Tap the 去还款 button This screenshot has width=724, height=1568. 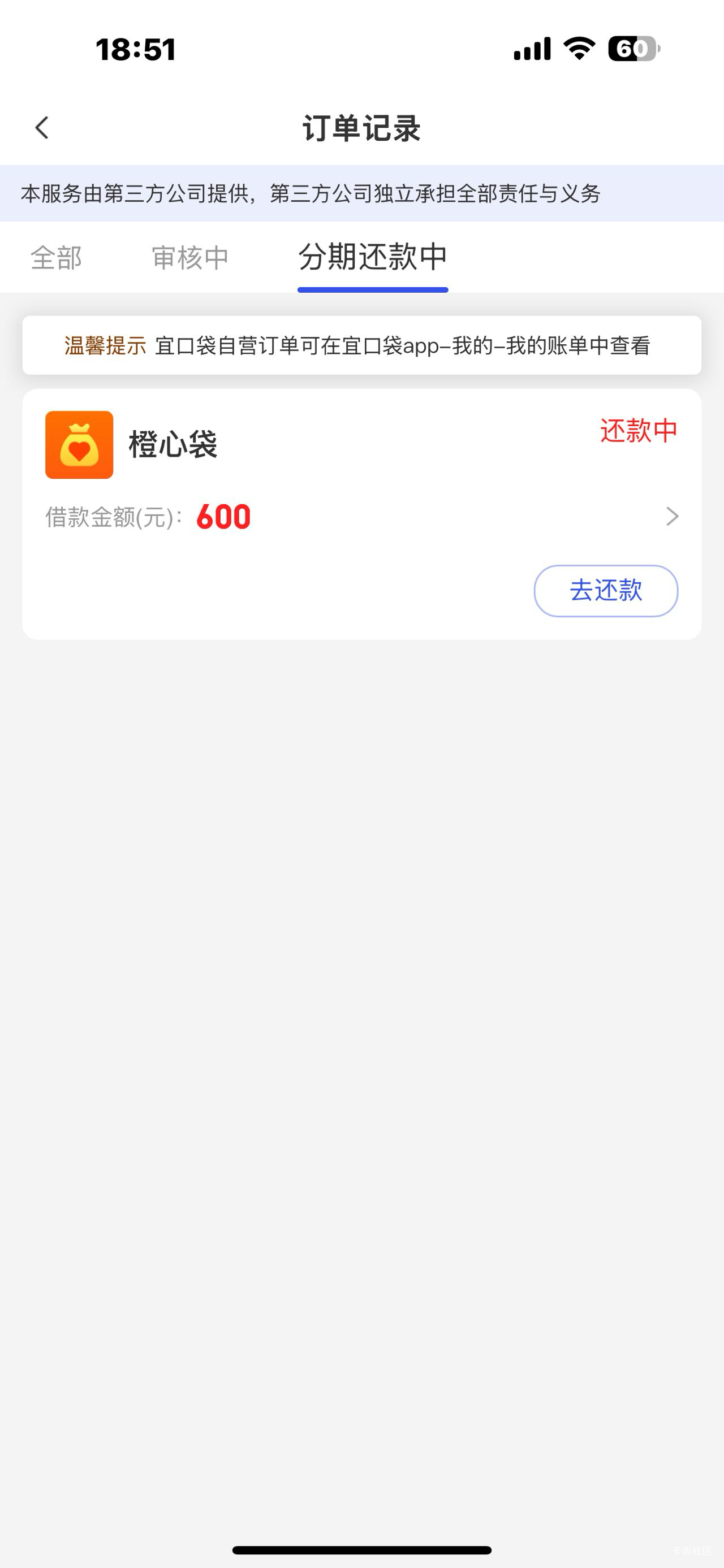(605, 591)
